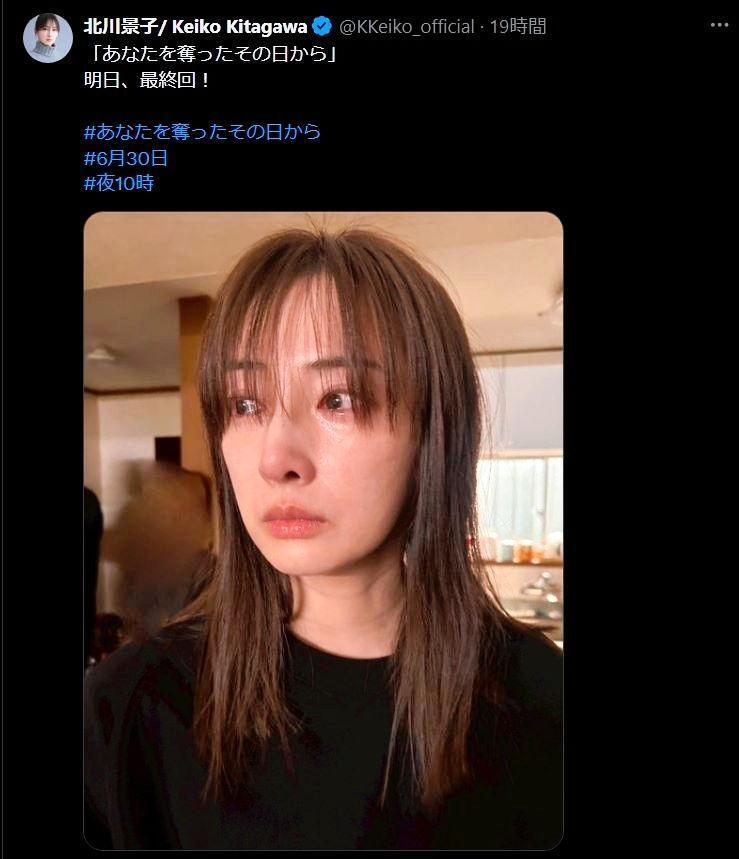Image resolution: width=739 pixels, height=859 pixels.
Task: Open the tweet's overflow menu
Action: click(719, 25)
